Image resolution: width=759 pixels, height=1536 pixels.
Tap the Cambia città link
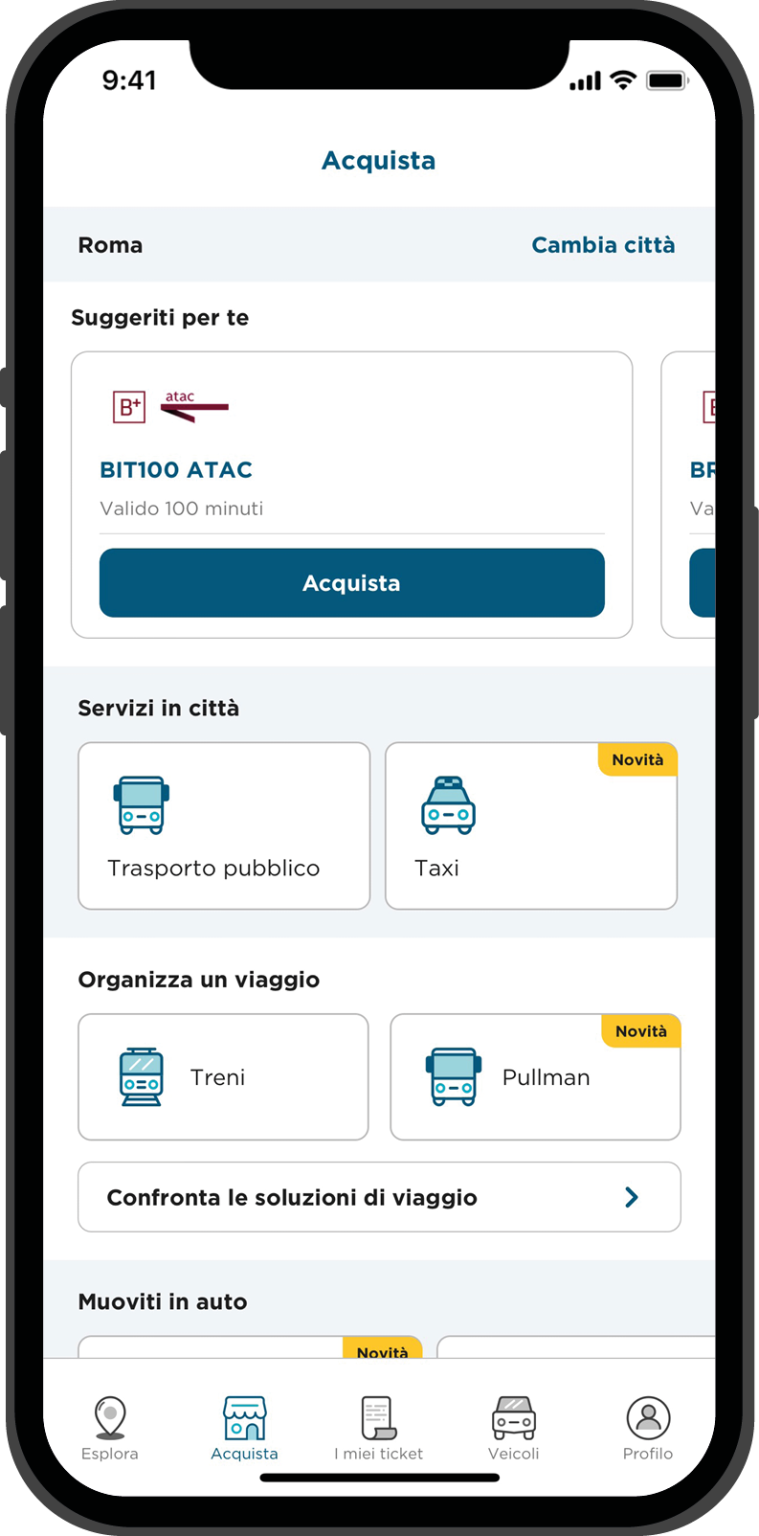coord(603,245)
